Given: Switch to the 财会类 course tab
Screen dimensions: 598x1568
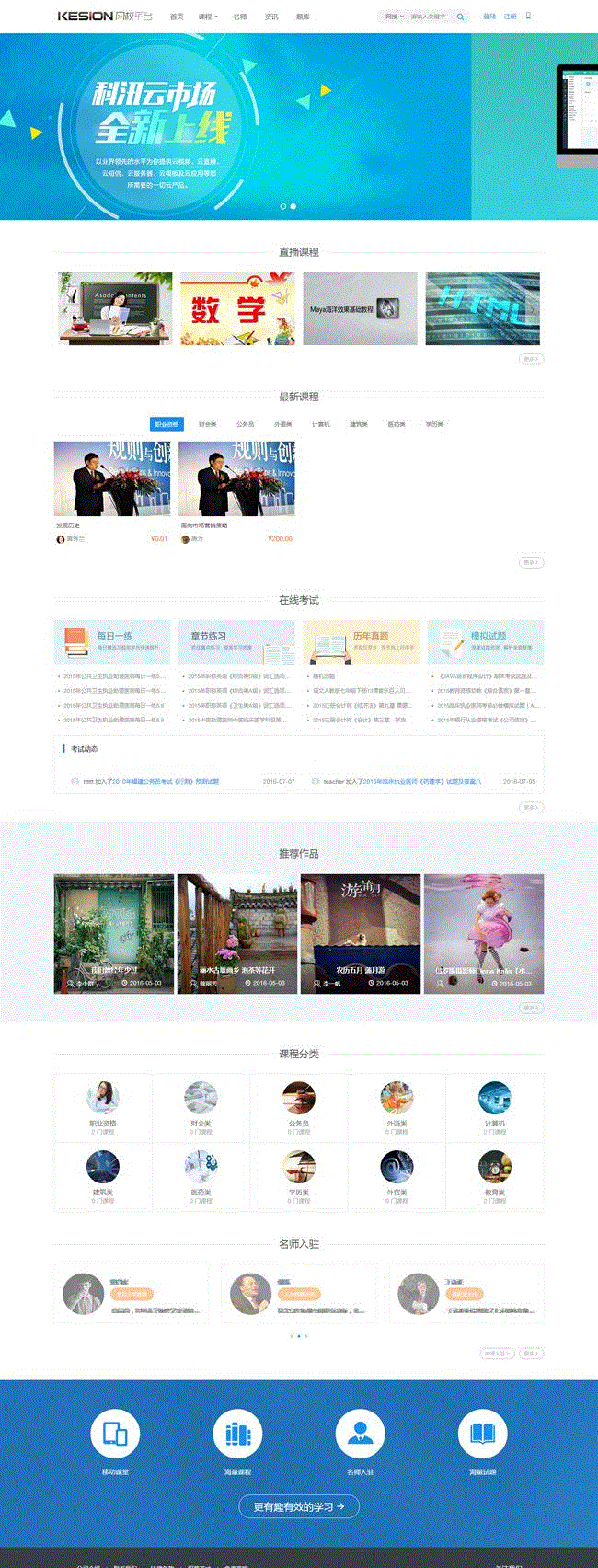Looking at the screenshot, I should coord(208,424).
